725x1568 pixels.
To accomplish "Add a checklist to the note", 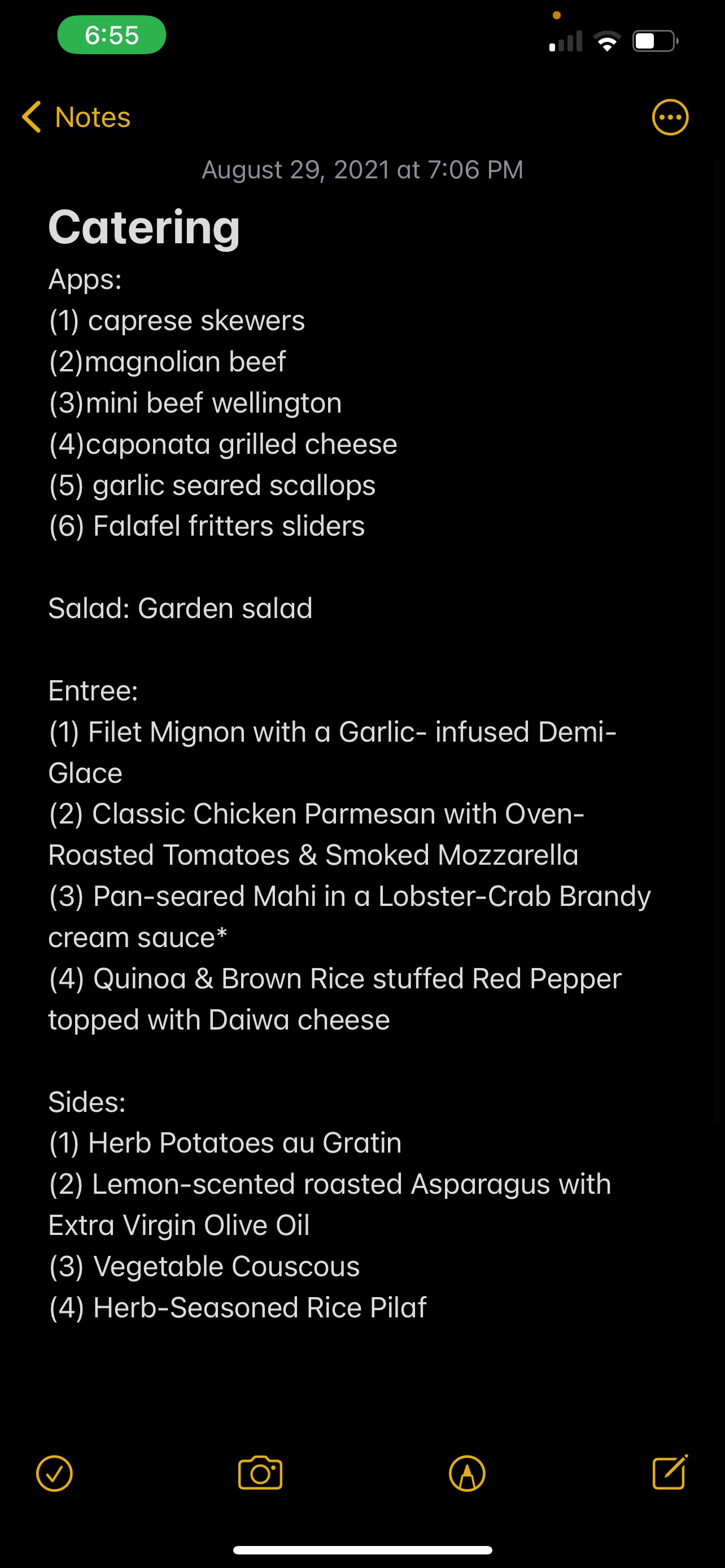I will [x=54, y=1474].
